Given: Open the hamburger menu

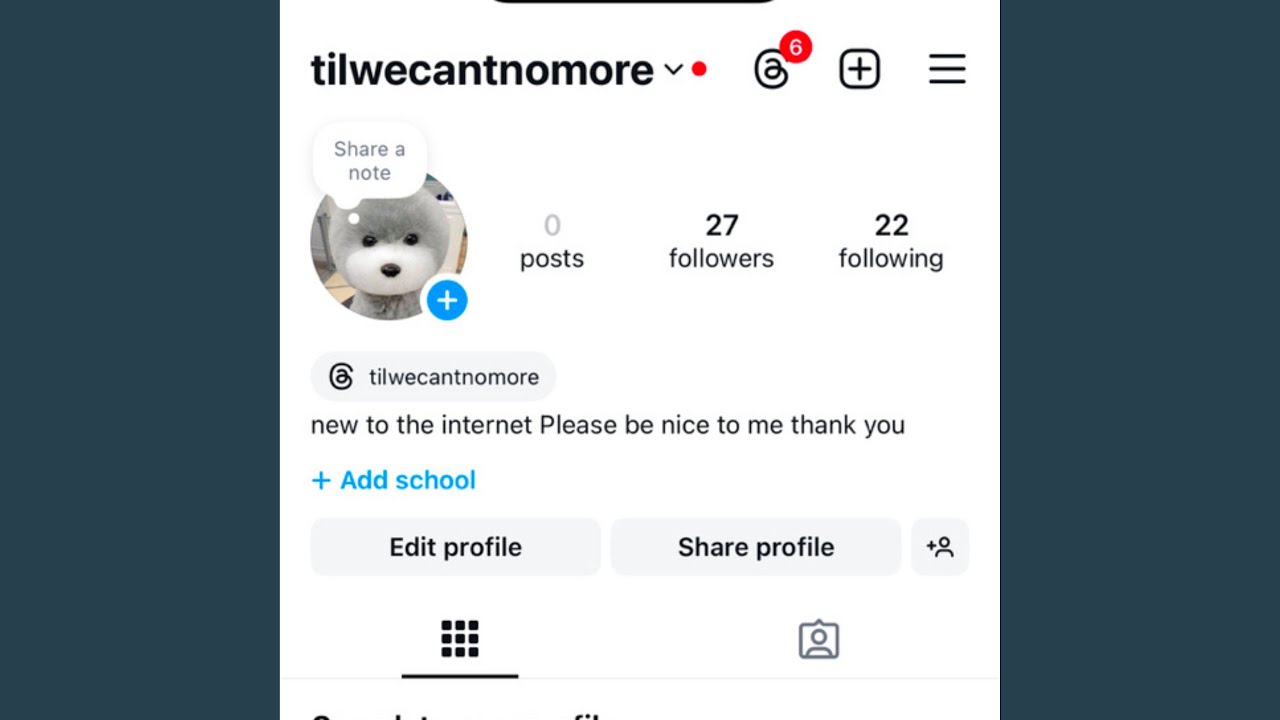Looking at the screenshot, I should click(x=946, y=70).
